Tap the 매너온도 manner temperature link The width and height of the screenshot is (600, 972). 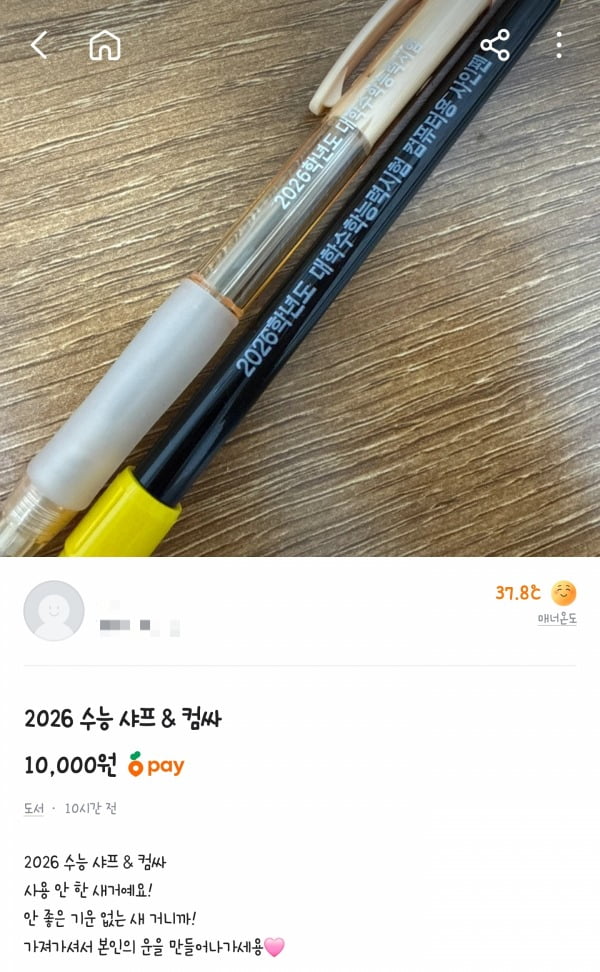[x=557, y=619]
